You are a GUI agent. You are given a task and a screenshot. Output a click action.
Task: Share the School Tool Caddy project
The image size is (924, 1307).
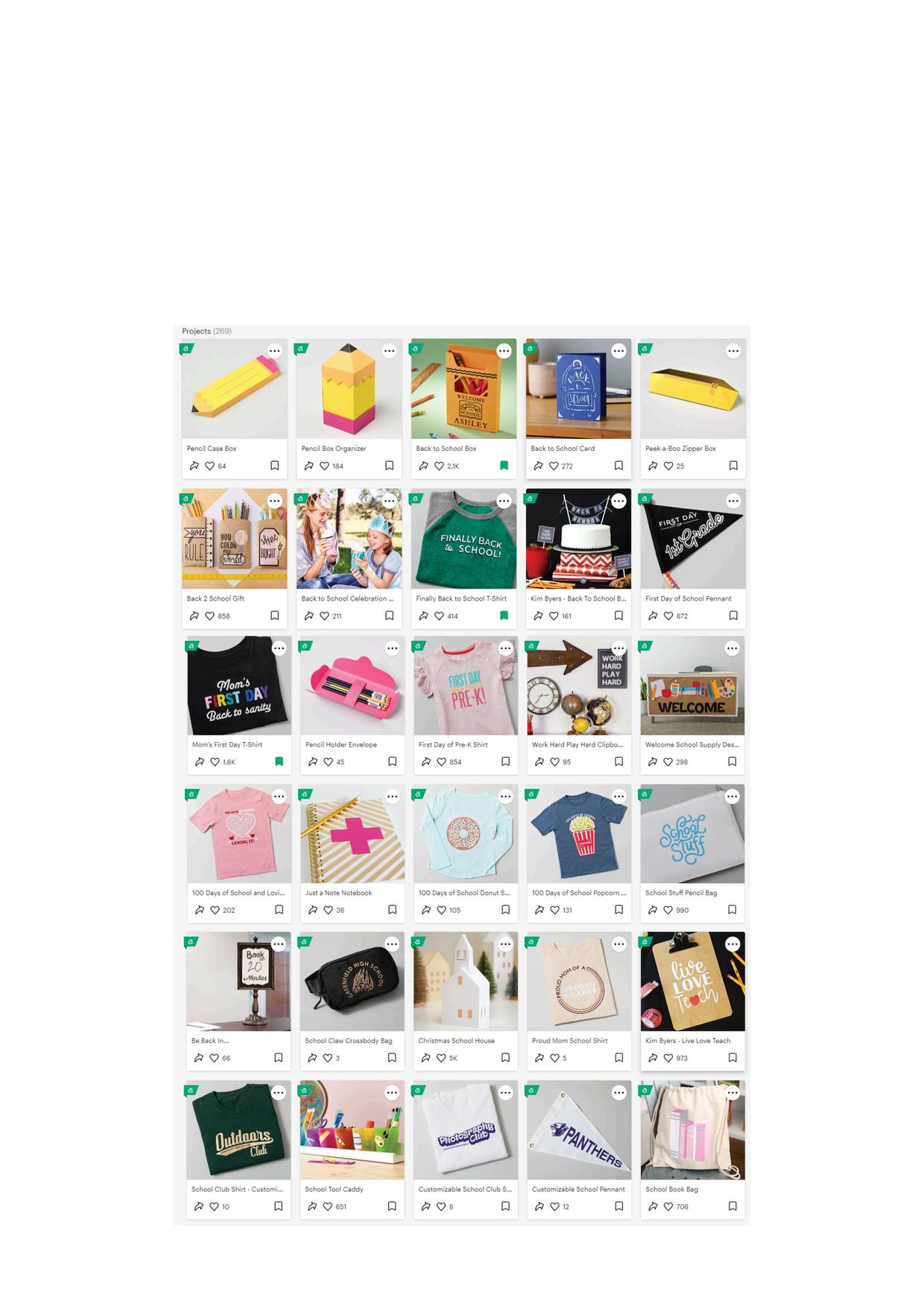pyautogui.click(x=312, y=1206)
